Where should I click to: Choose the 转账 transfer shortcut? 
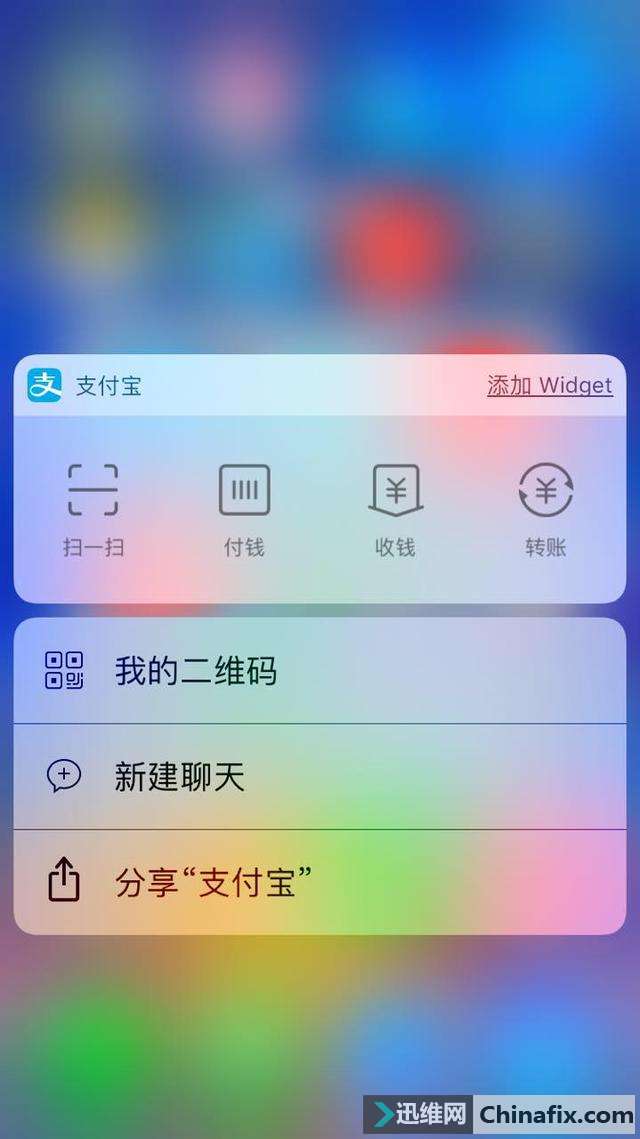pyautogui.click(x=546, y=508)
